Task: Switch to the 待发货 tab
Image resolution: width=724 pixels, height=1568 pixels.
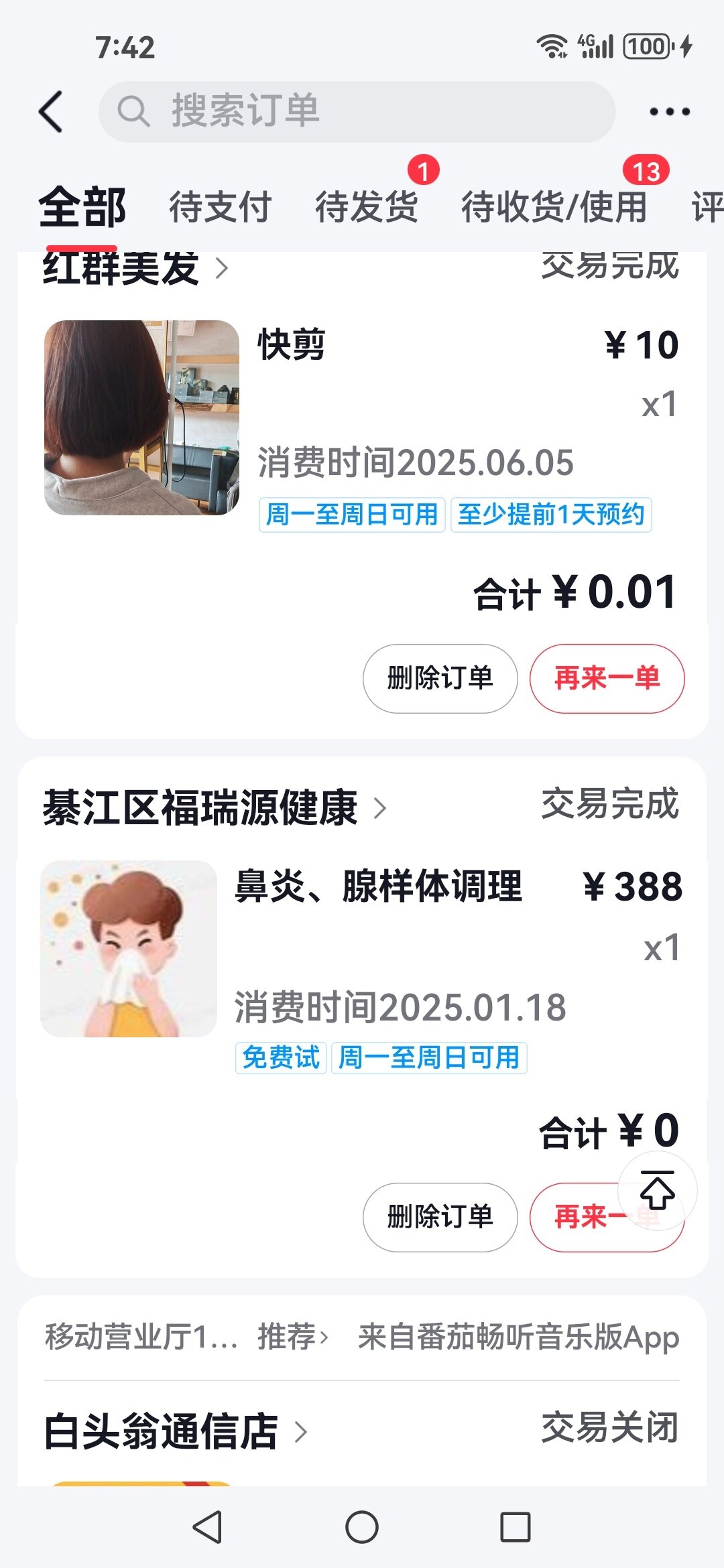Action: point(367,206)
